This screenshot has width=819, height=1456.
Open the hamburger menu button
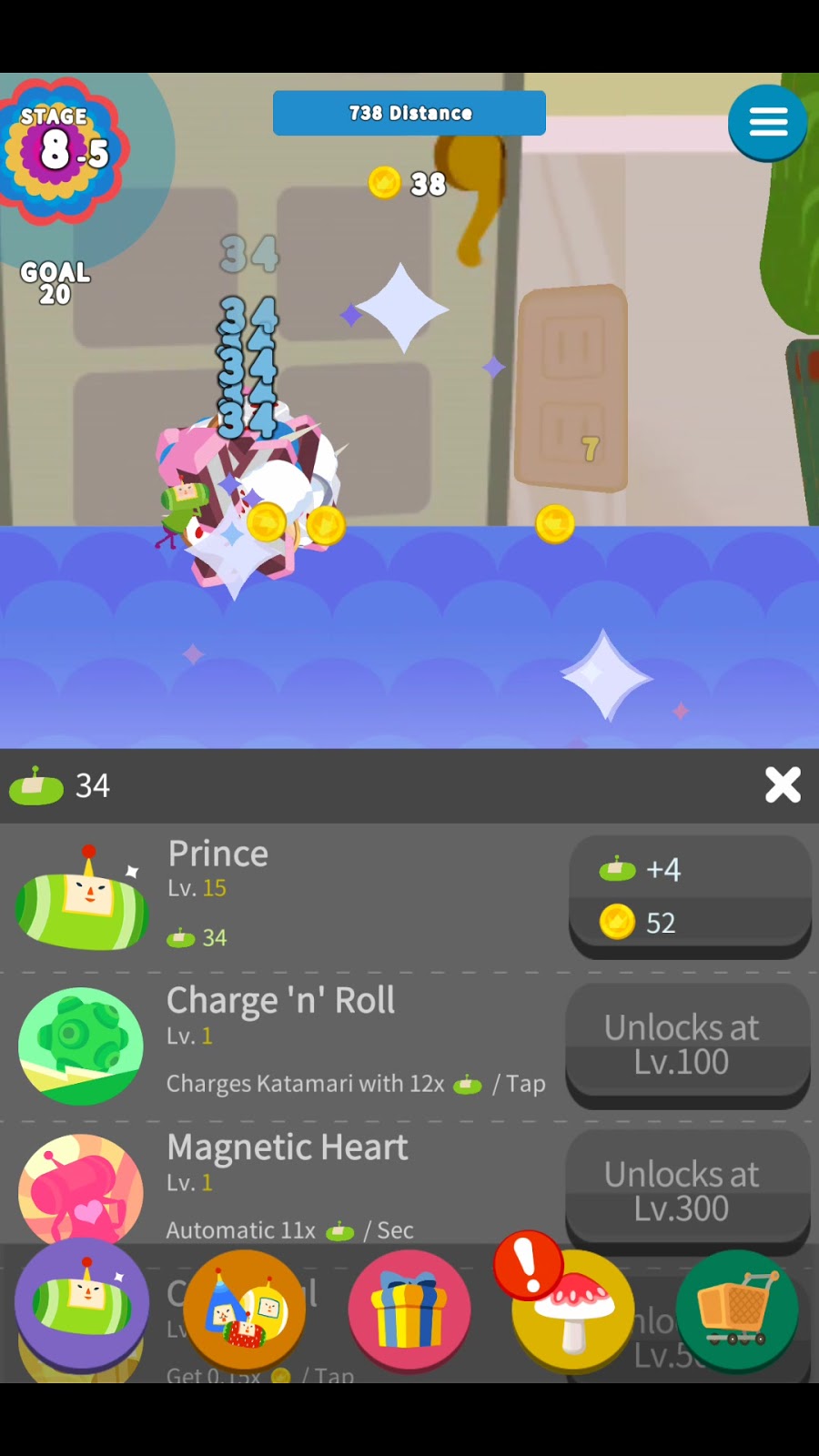pos(767,123)
